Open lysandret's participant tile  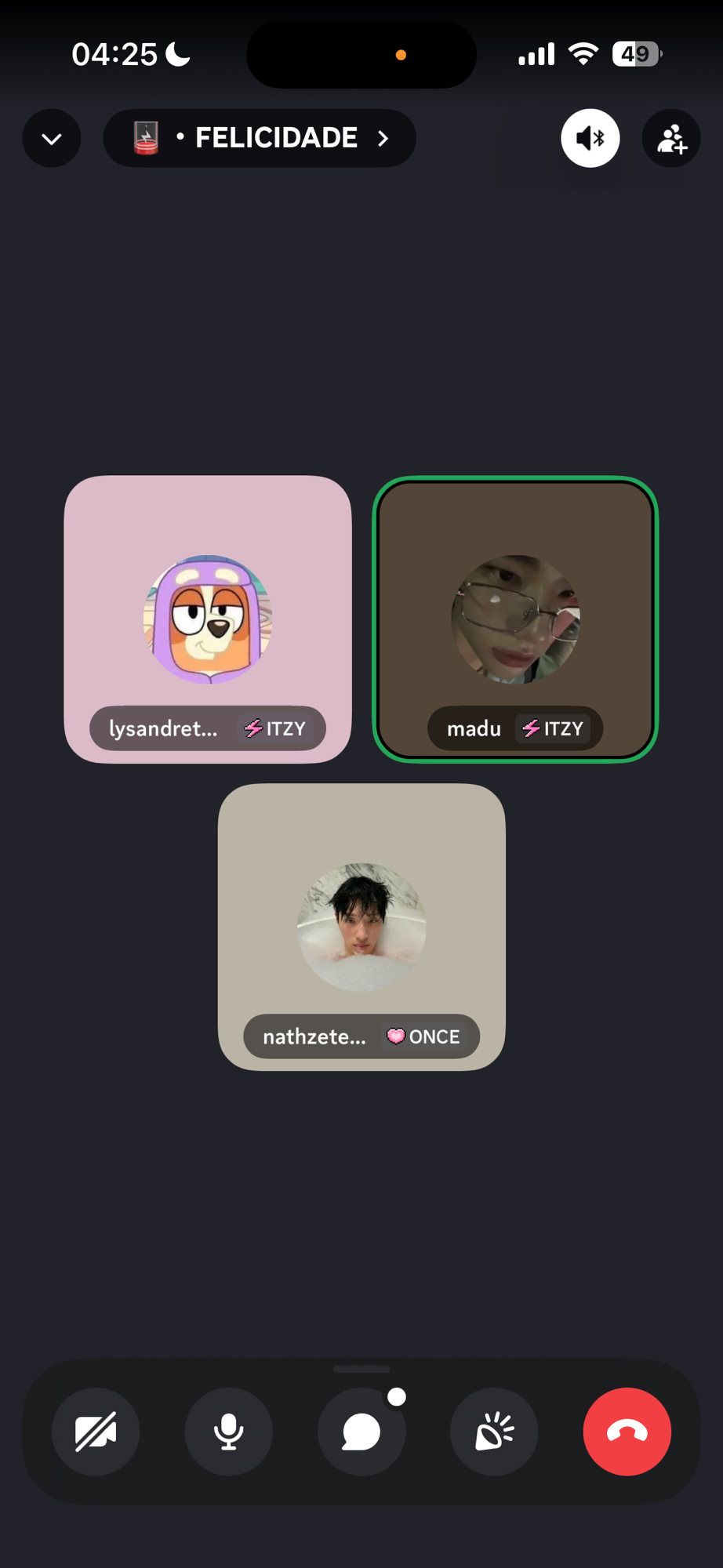click(x=208, y=619)
